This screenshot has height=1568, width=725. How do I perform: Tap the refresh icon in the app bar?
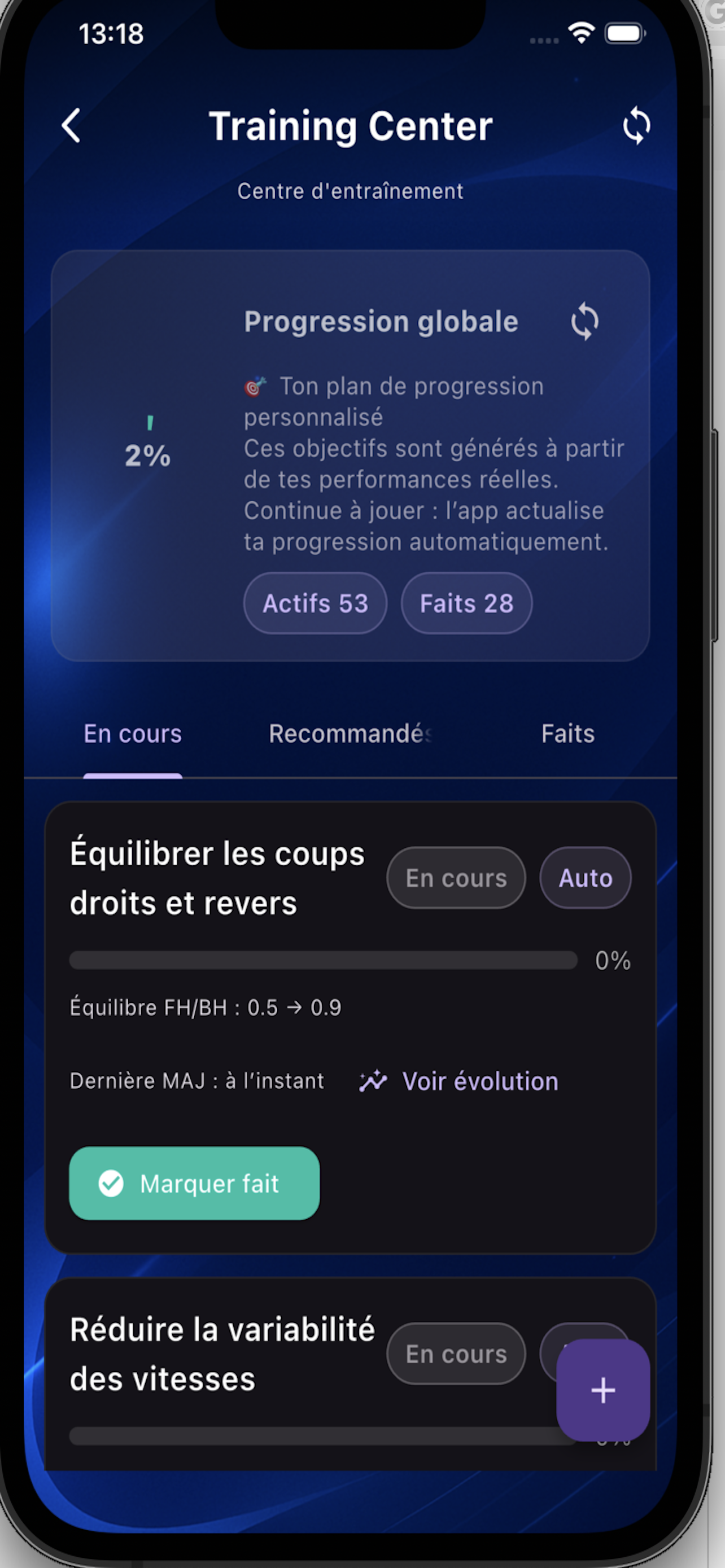636,126
